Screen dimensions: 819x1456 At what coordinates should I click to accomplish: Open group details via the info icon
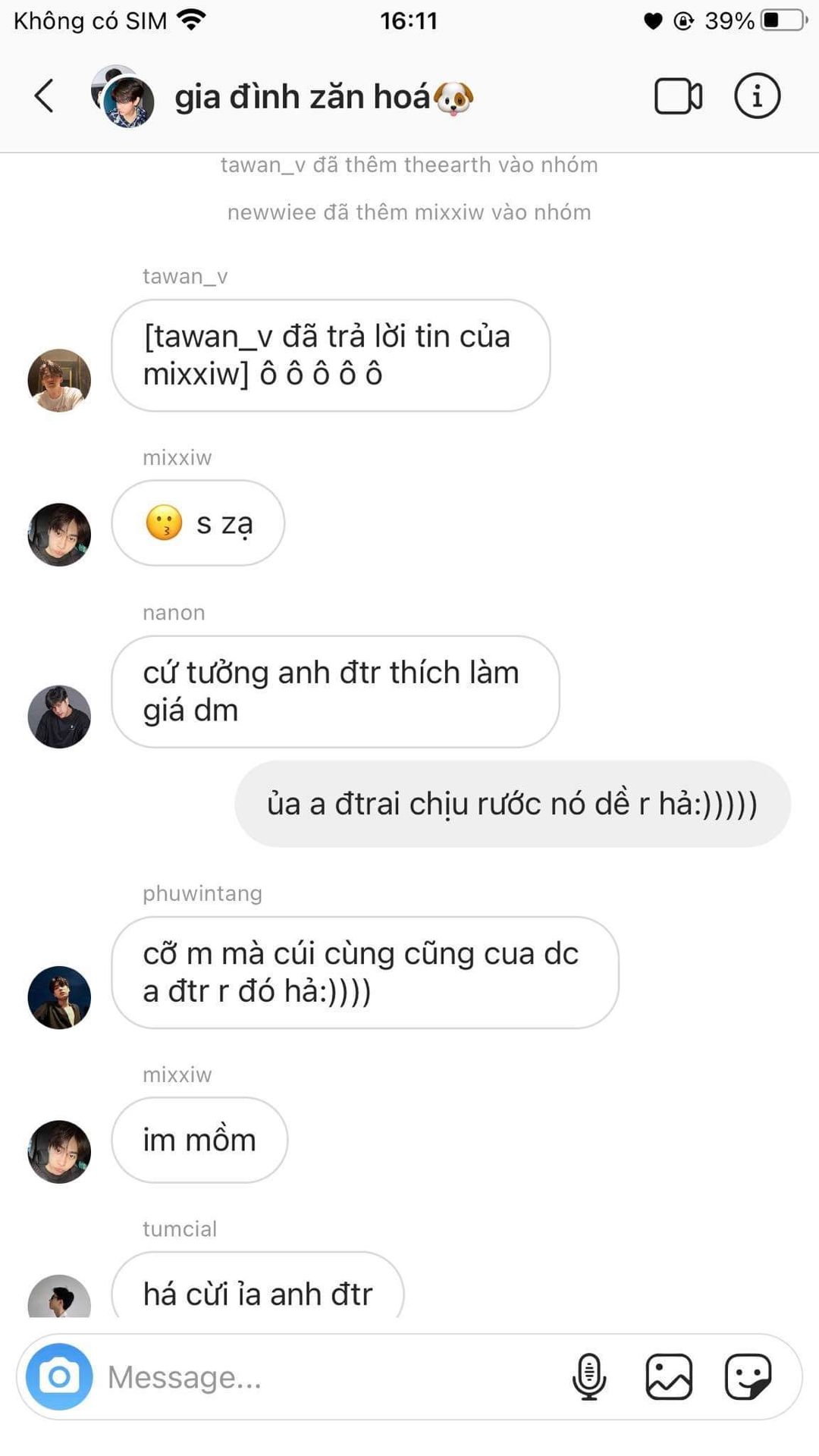757,96
